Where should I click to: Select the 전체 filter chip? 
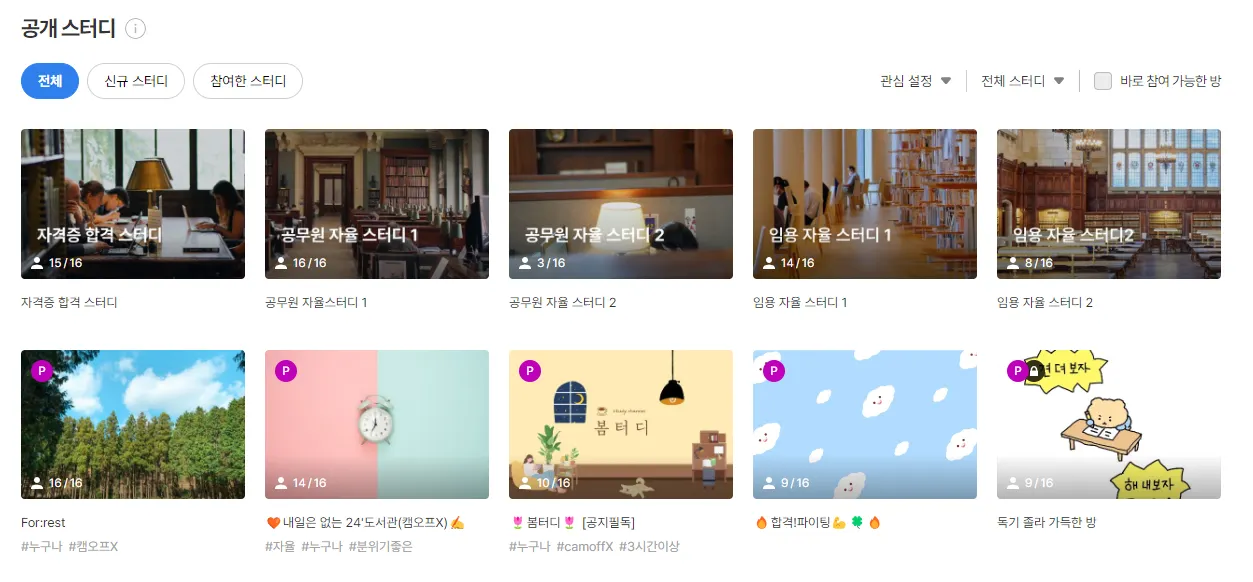pos(50,81)
